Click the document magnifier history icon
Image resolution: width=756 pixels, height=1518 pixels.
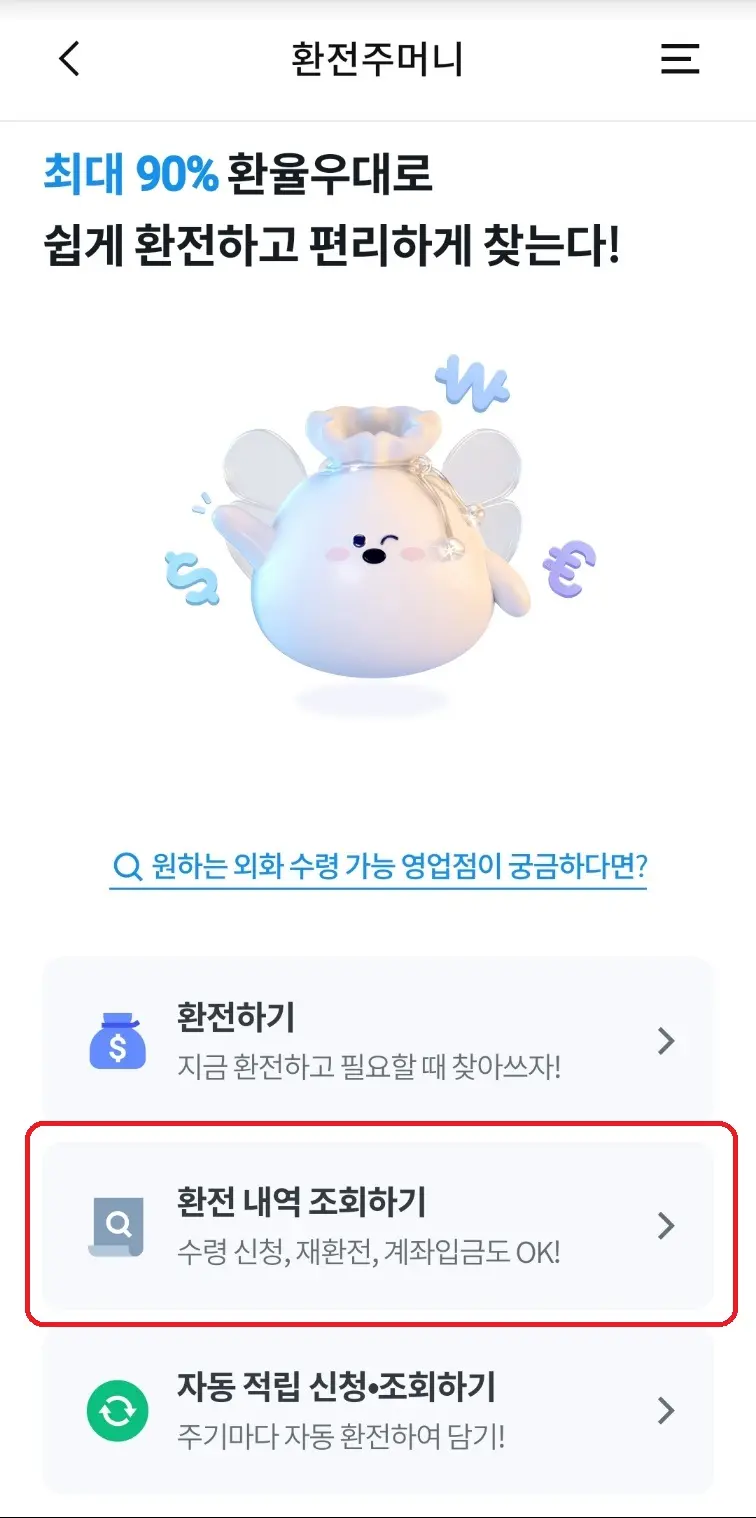[116, 1225]
